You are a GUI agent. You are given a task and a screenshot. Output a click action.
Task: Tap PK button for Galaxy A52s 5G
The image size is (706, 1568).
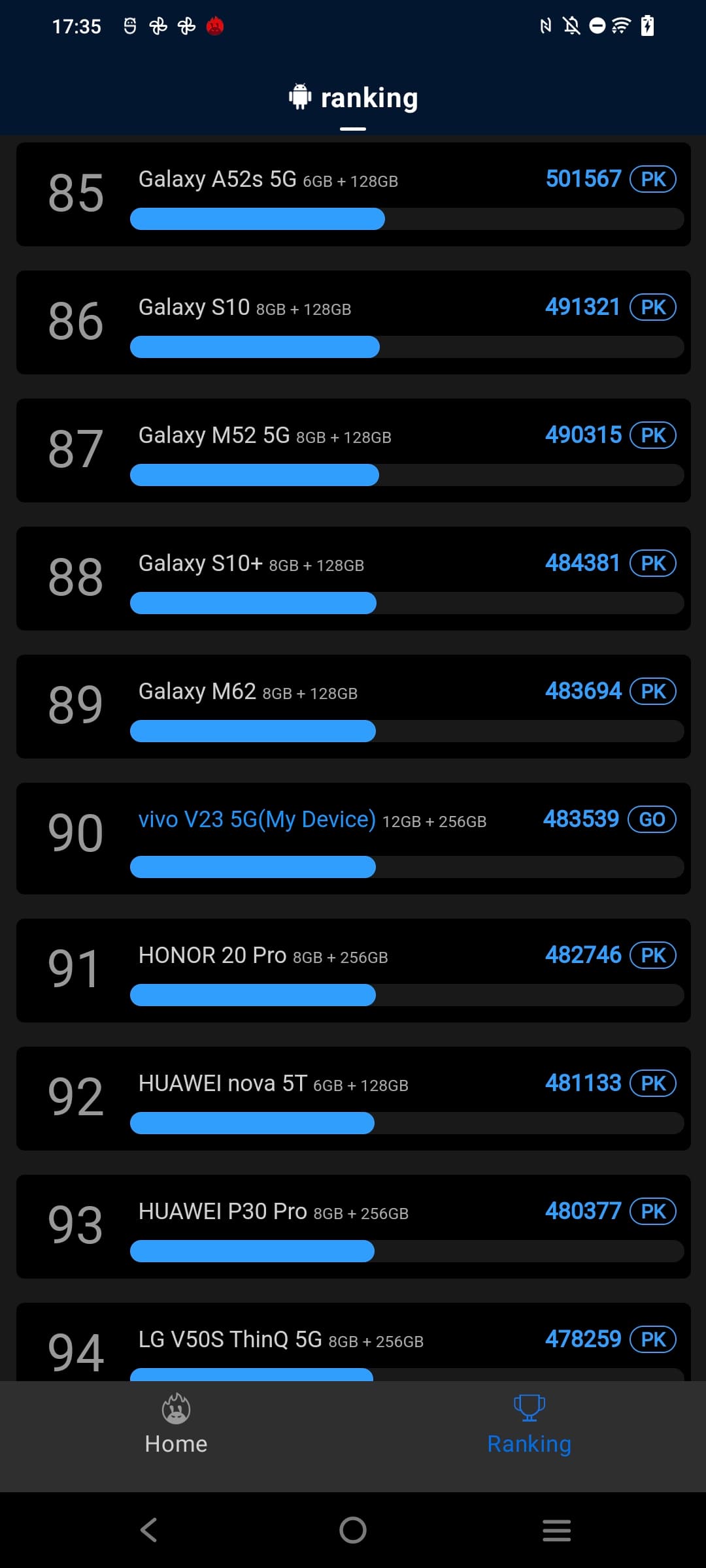[652, 179]
